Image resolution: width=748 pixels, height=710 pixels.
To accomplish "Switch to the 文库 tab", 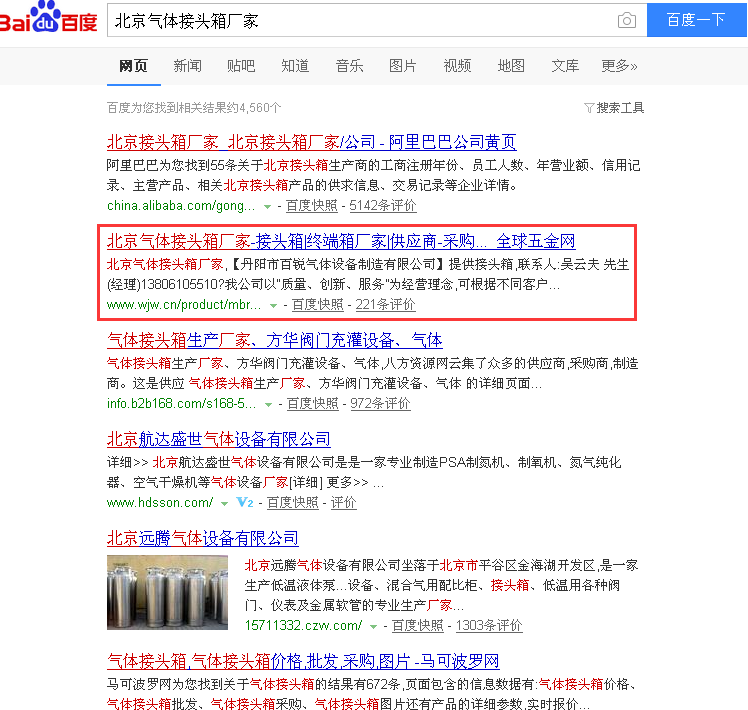I will point(565,66).
